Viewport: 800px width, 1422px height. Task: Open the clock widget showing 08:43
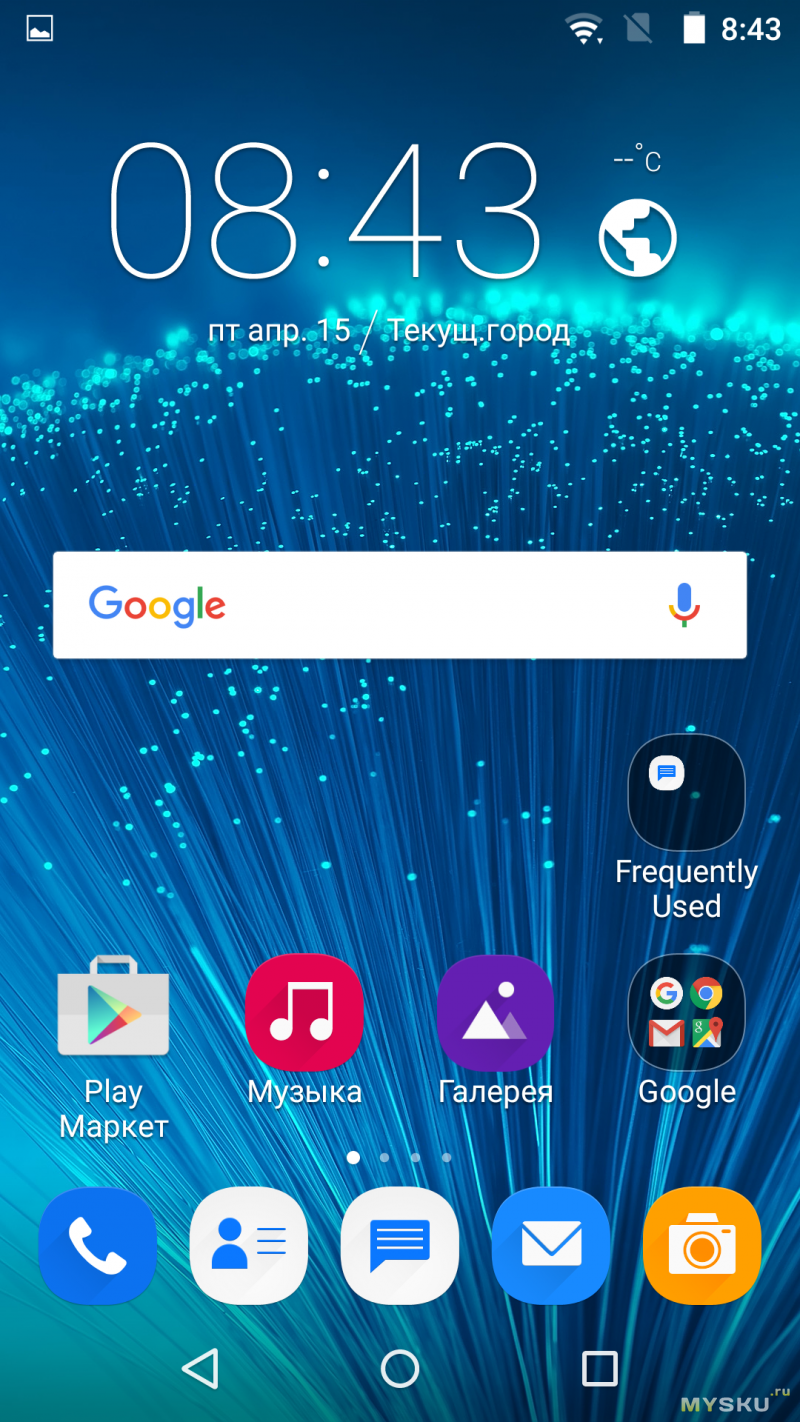pos(325,212)
